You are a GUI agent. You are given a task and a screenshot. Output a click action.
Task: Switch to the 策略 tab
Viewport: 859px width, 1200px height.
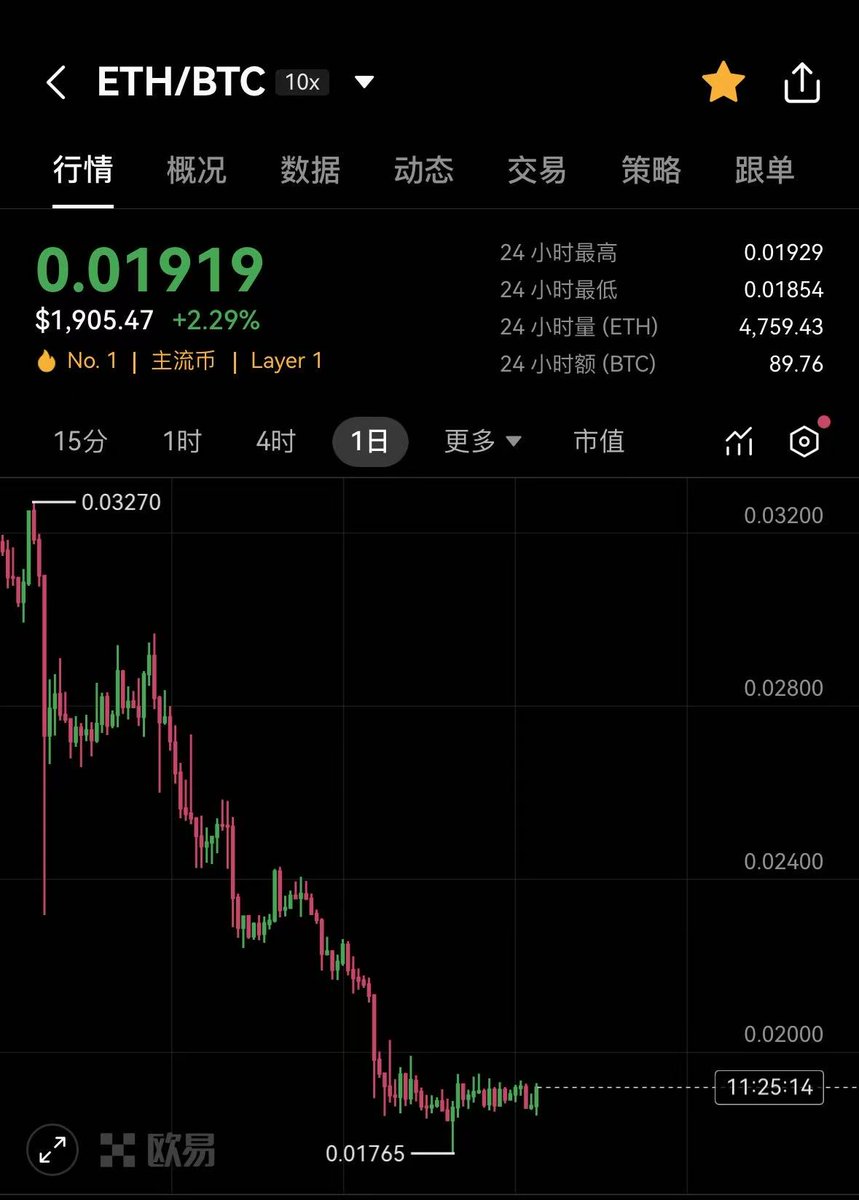point(651,170)
